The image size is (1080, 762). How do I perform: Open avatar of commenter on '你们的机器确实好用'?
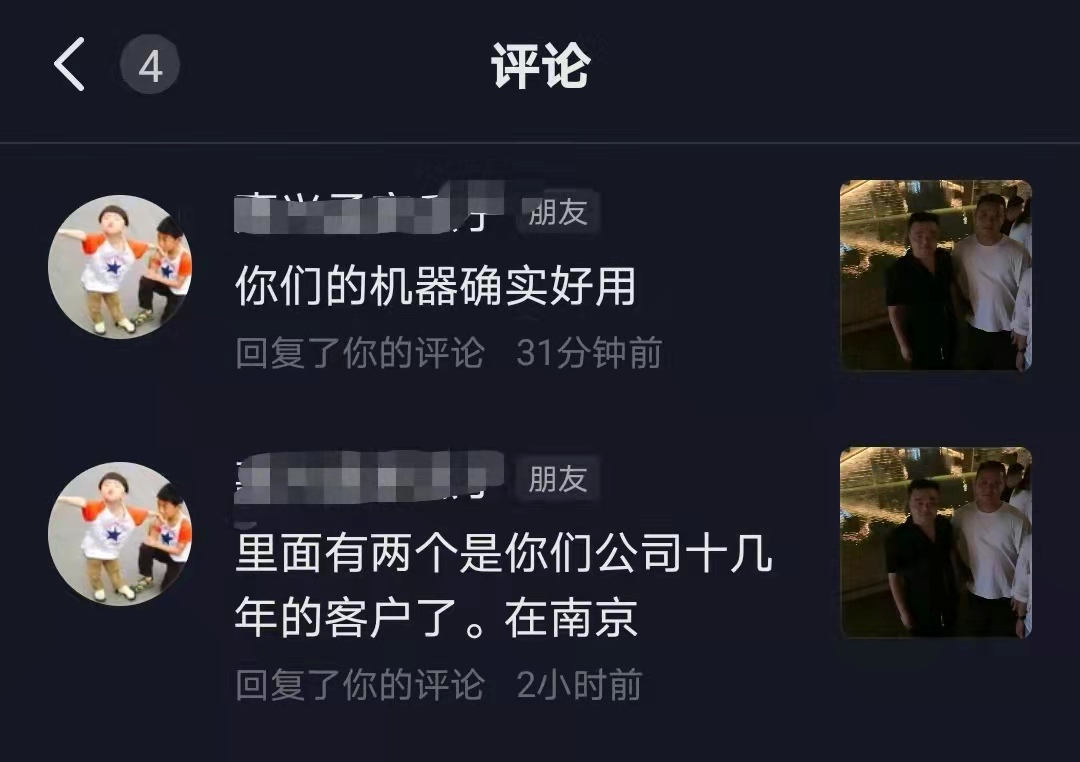point(120,267)
